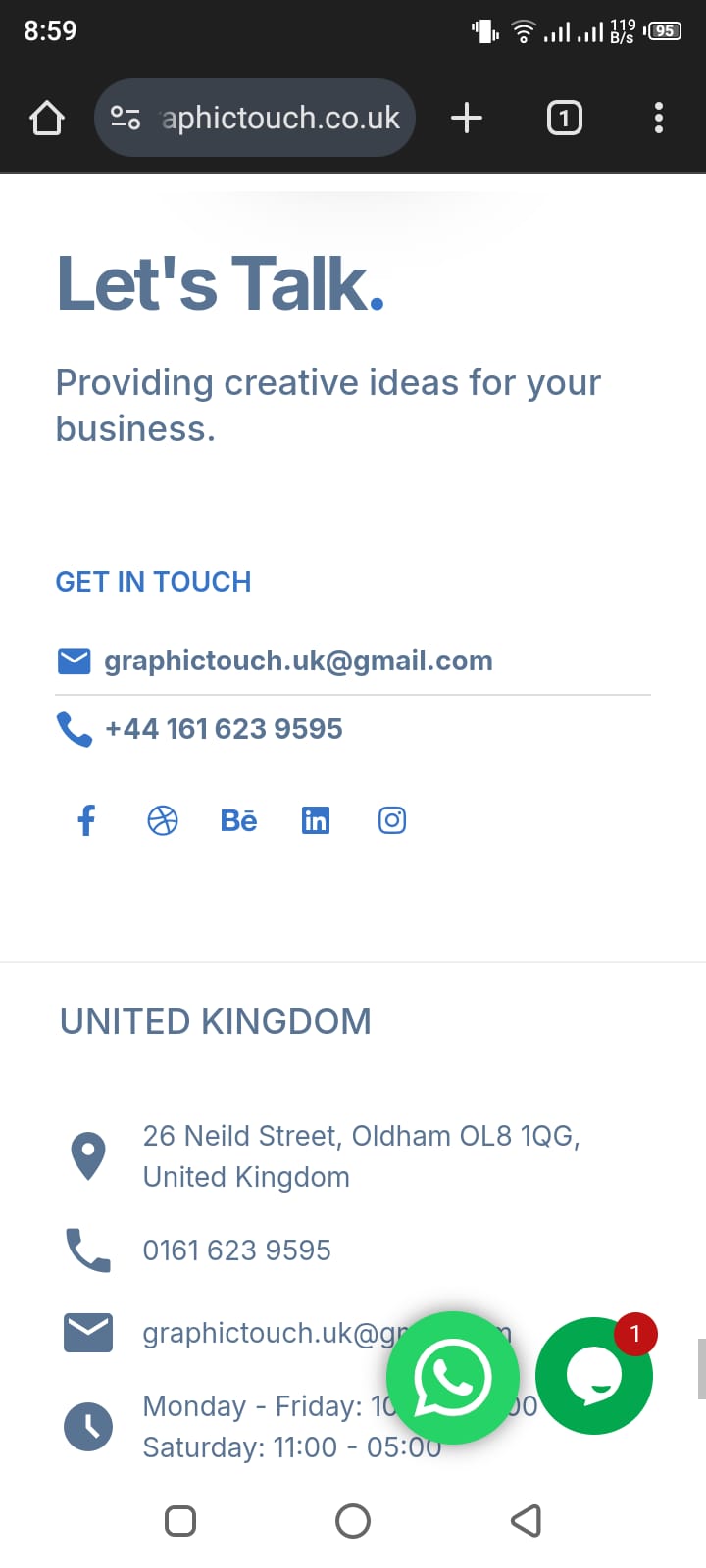Viewport: 706px width, 1568px height.
Task: Open the browser overflow menu
Action: 659,119
